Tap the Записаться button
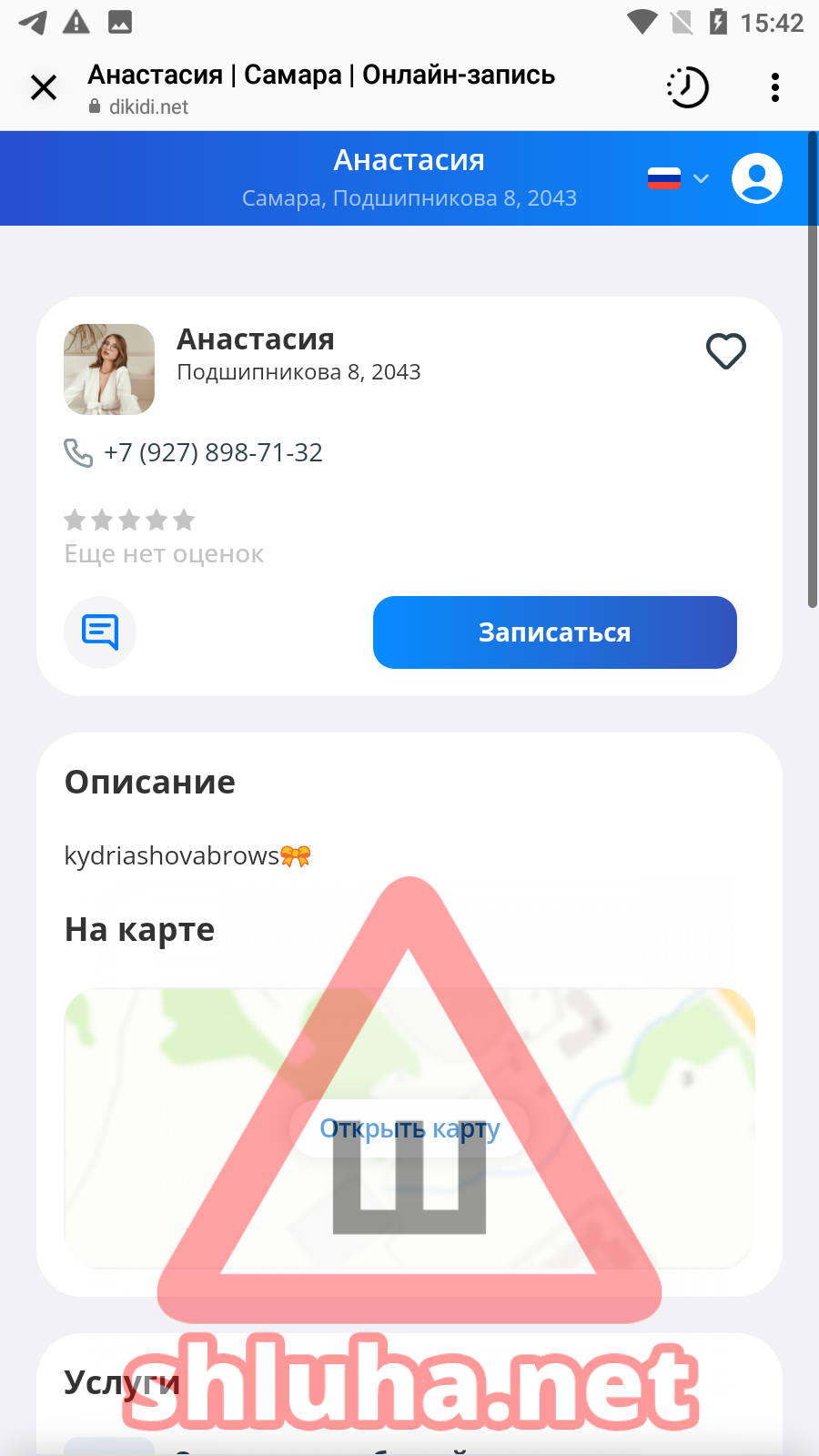Viewport: 819px width, 1456px height. [554, 632]
